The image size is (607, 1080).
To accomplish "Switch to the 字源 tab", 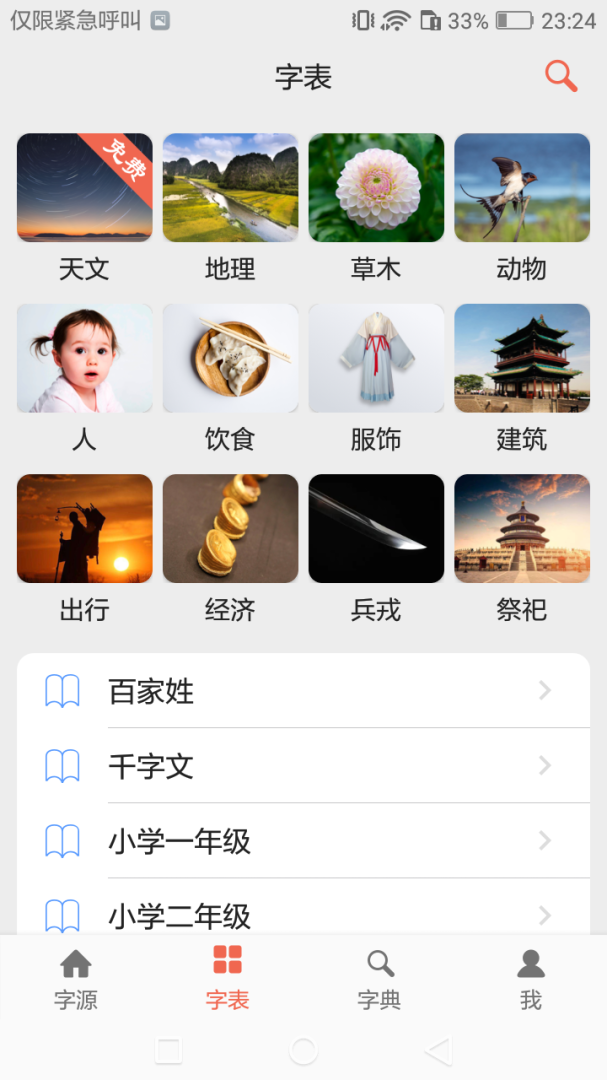I will tap(76, 979).
